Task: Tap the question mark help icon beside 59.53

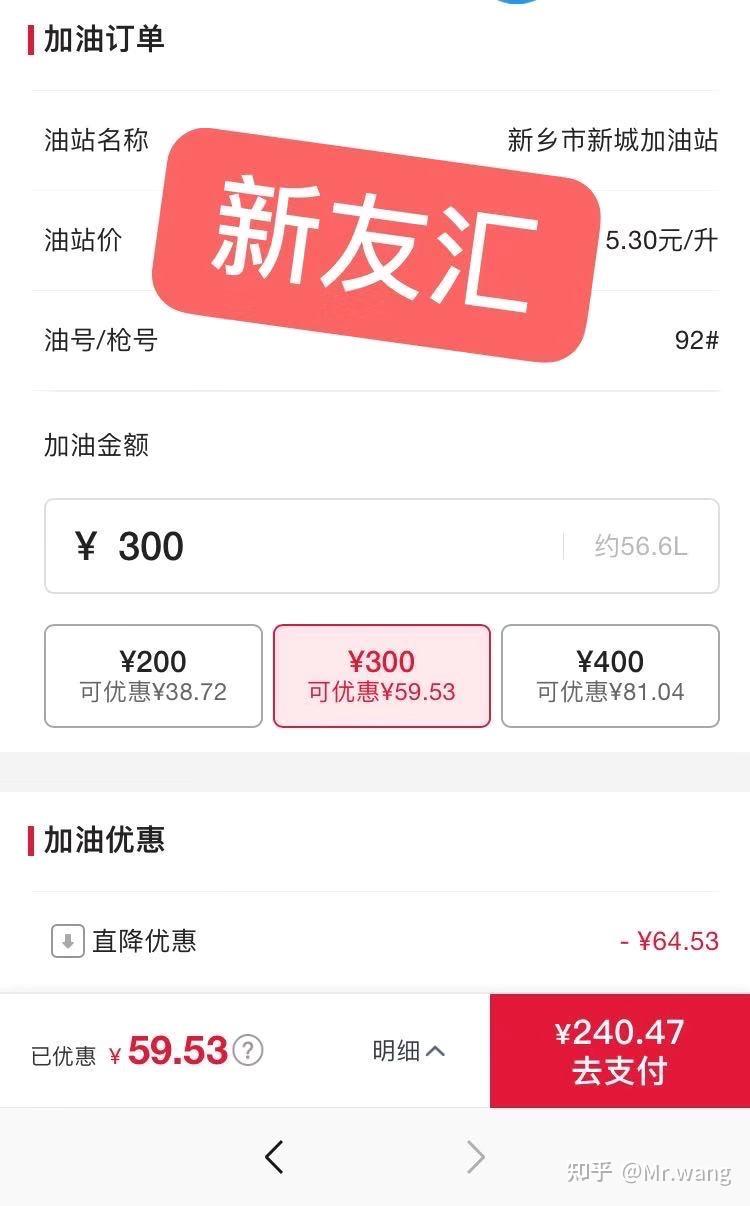Action: click(246, 1051)
